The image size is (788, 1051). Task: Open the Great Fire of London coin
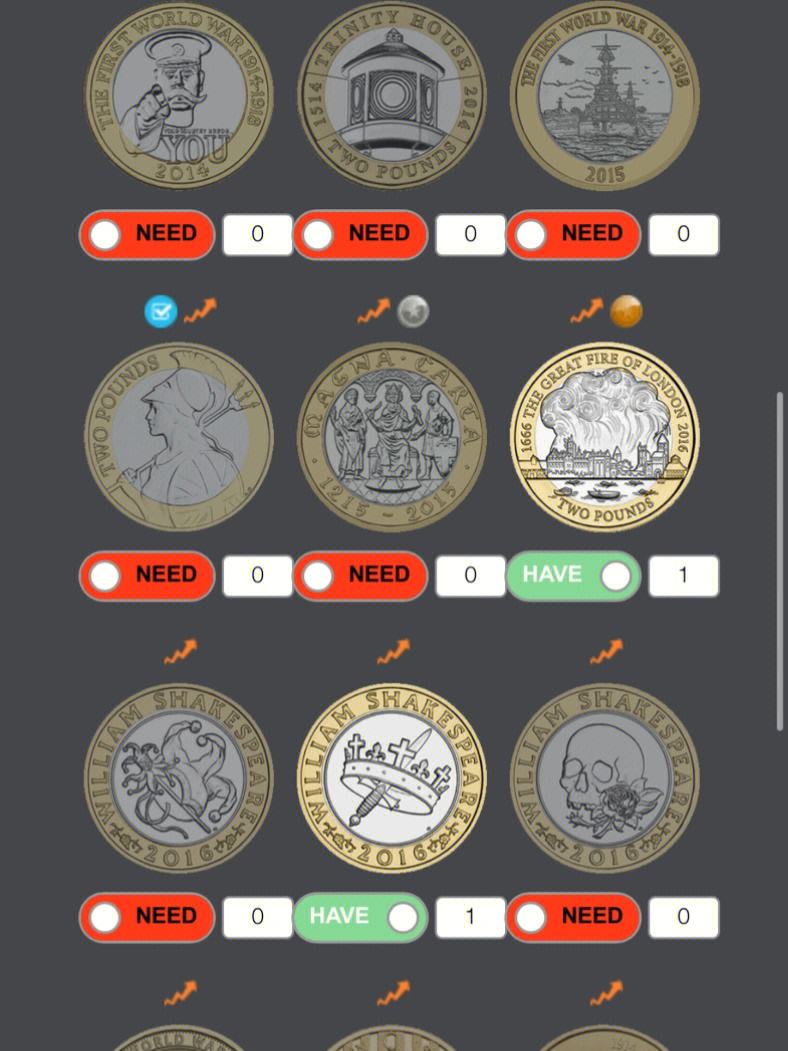tap(604, 437)
